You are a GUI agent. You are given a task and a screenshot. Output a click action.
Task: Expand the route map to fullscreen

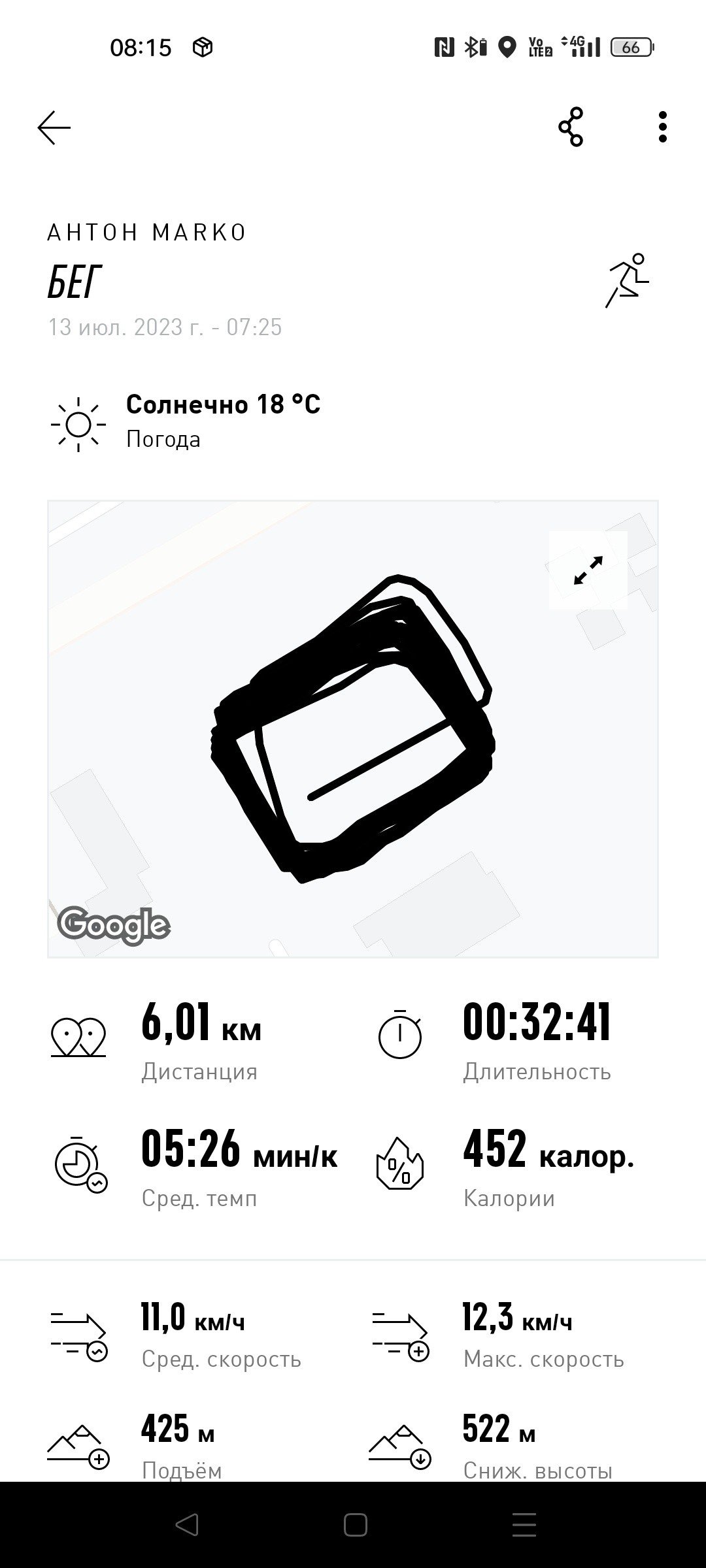click(588, 570)
